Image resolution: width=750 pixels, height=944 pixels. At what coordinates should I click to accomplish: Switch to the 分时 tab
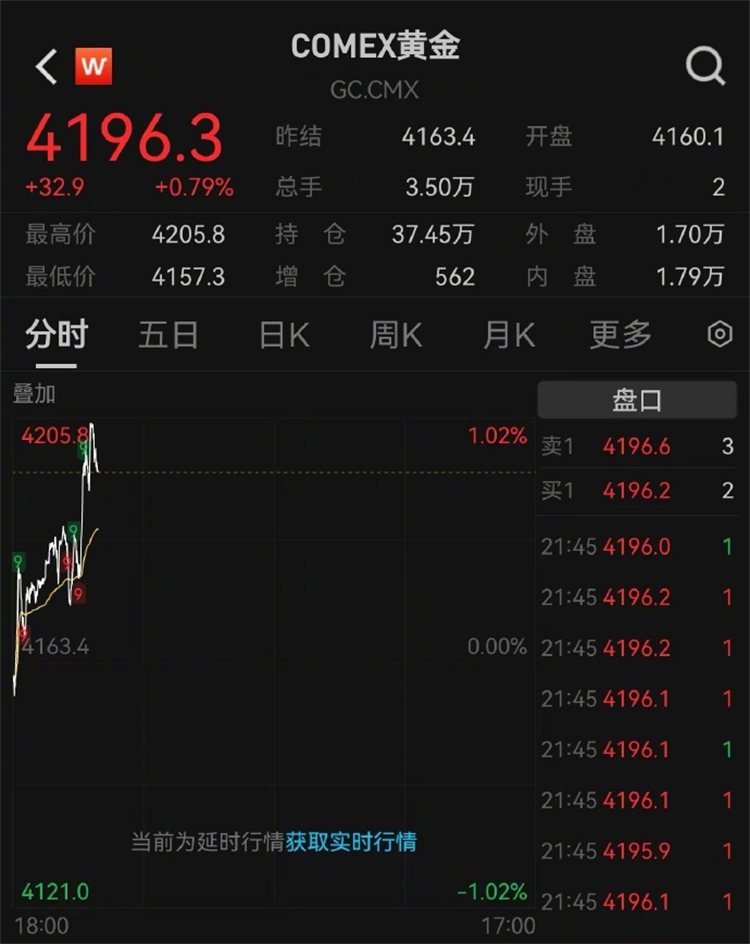coord(57,335)
